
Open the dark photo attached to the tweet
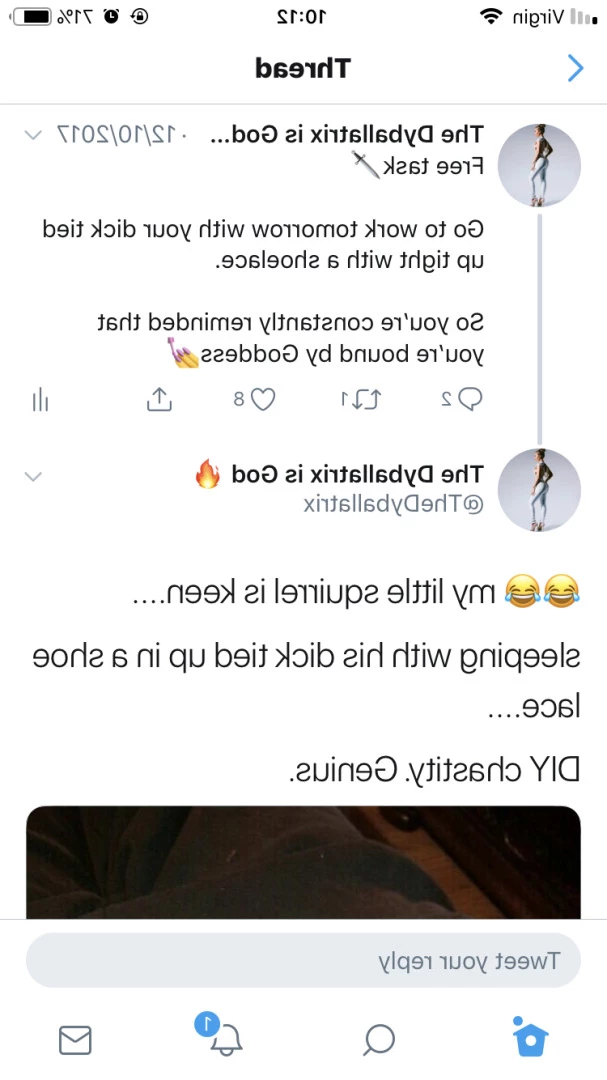point(303,862)
